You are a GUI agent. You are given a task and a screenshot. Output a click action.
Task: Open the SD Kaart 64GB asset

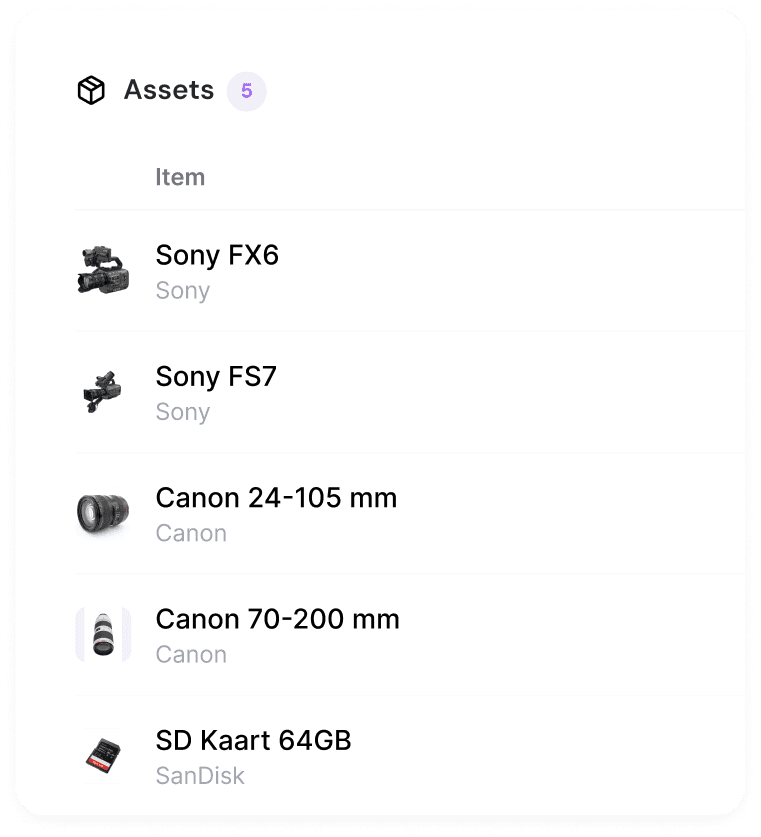click(254, 741)
